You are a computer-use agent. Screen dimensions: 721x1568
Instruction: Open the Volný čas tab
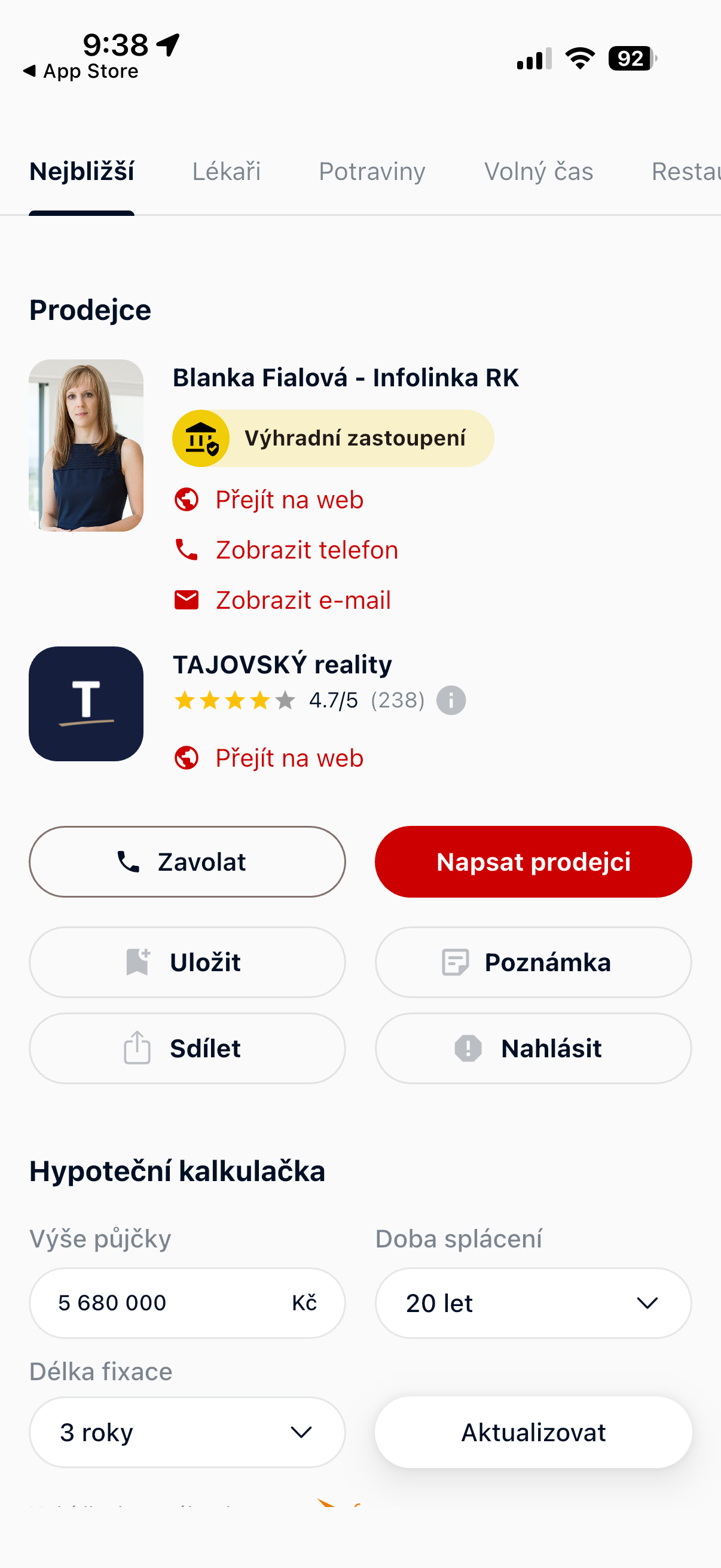pos(538,172)
